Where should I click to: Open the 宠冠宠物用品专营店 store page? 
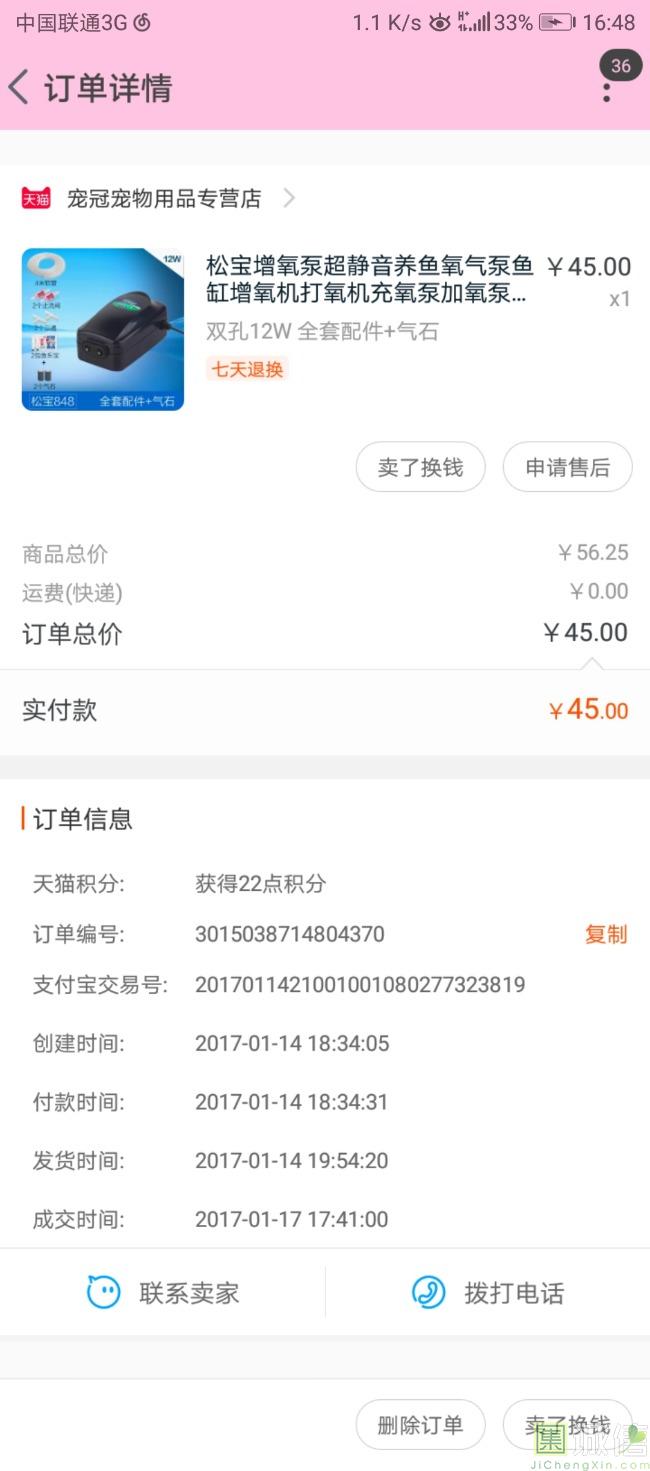coord(164,199)
